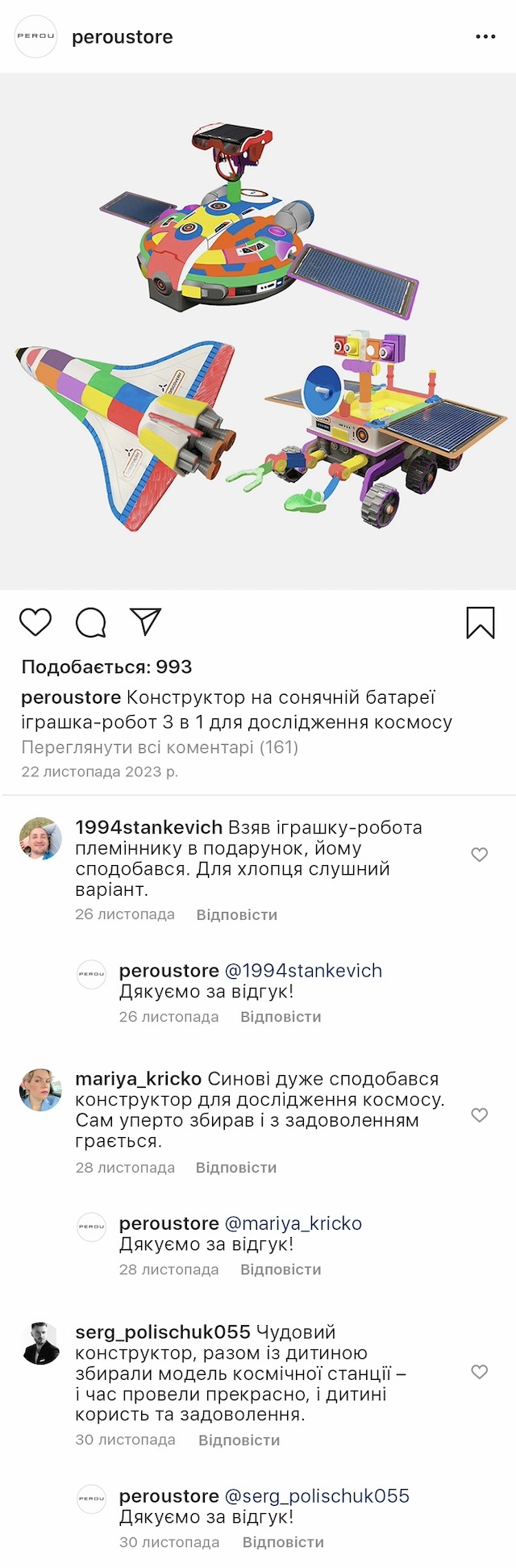
Task: Share the post via paper plane icon
Action: [146, 621]
